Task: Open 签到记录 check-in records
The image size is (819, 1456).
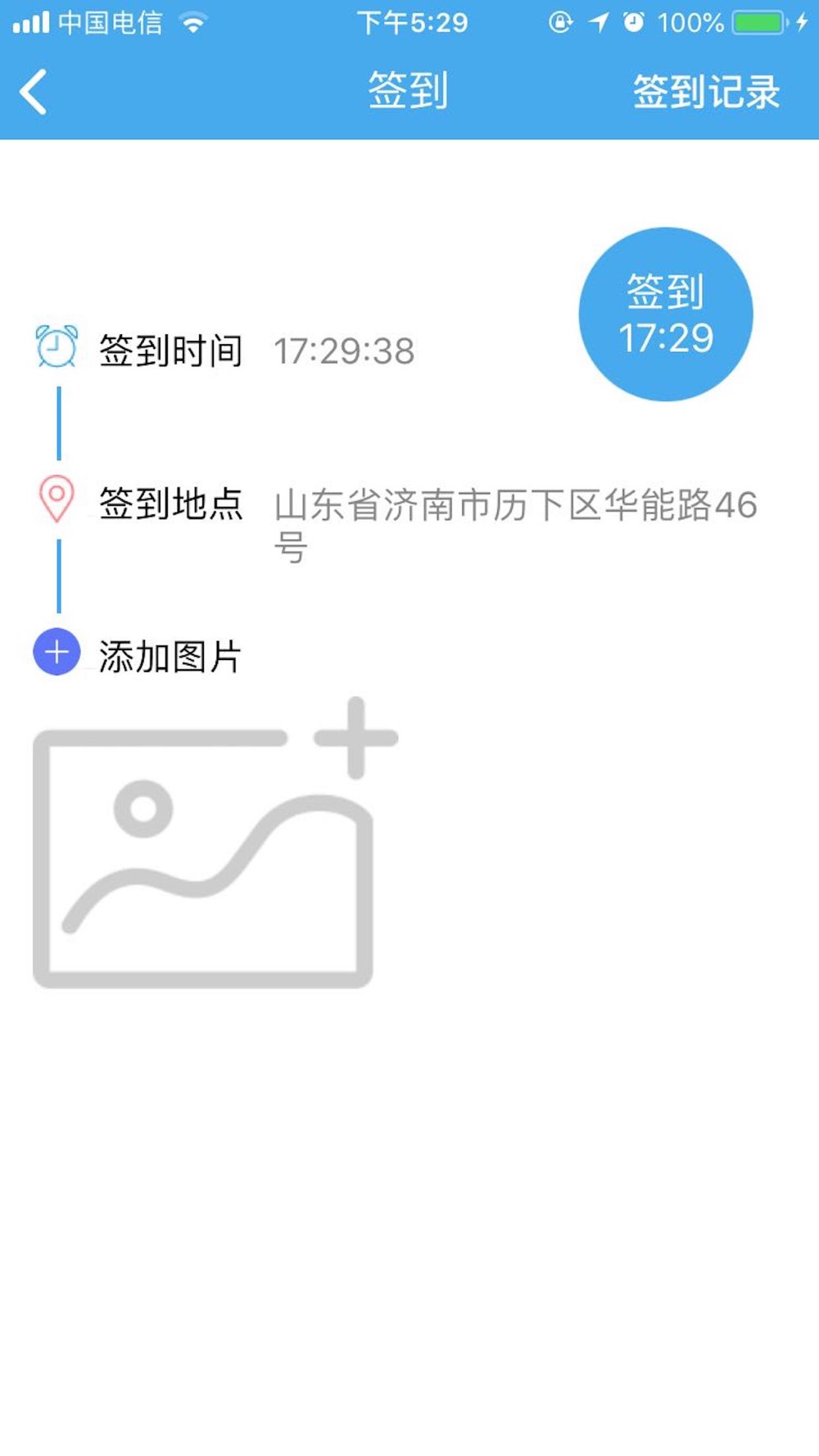Action: pyautogui.click(x=706, y=92)
